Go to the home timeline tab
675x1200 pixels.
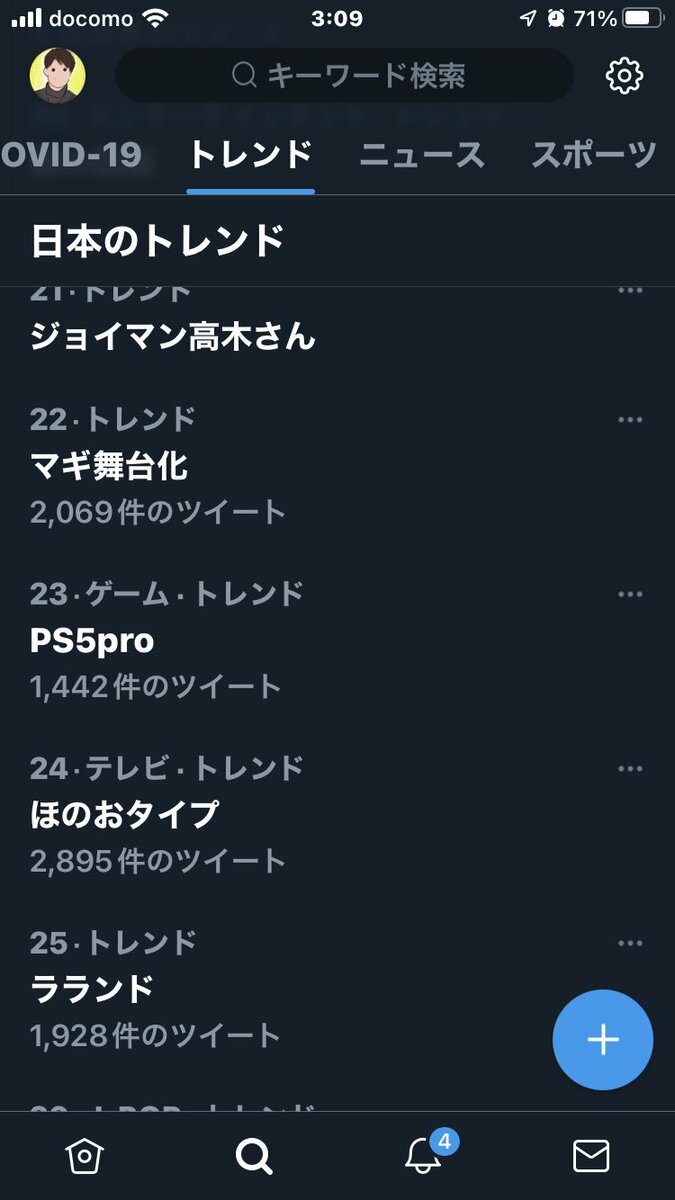click(85, 1156)
